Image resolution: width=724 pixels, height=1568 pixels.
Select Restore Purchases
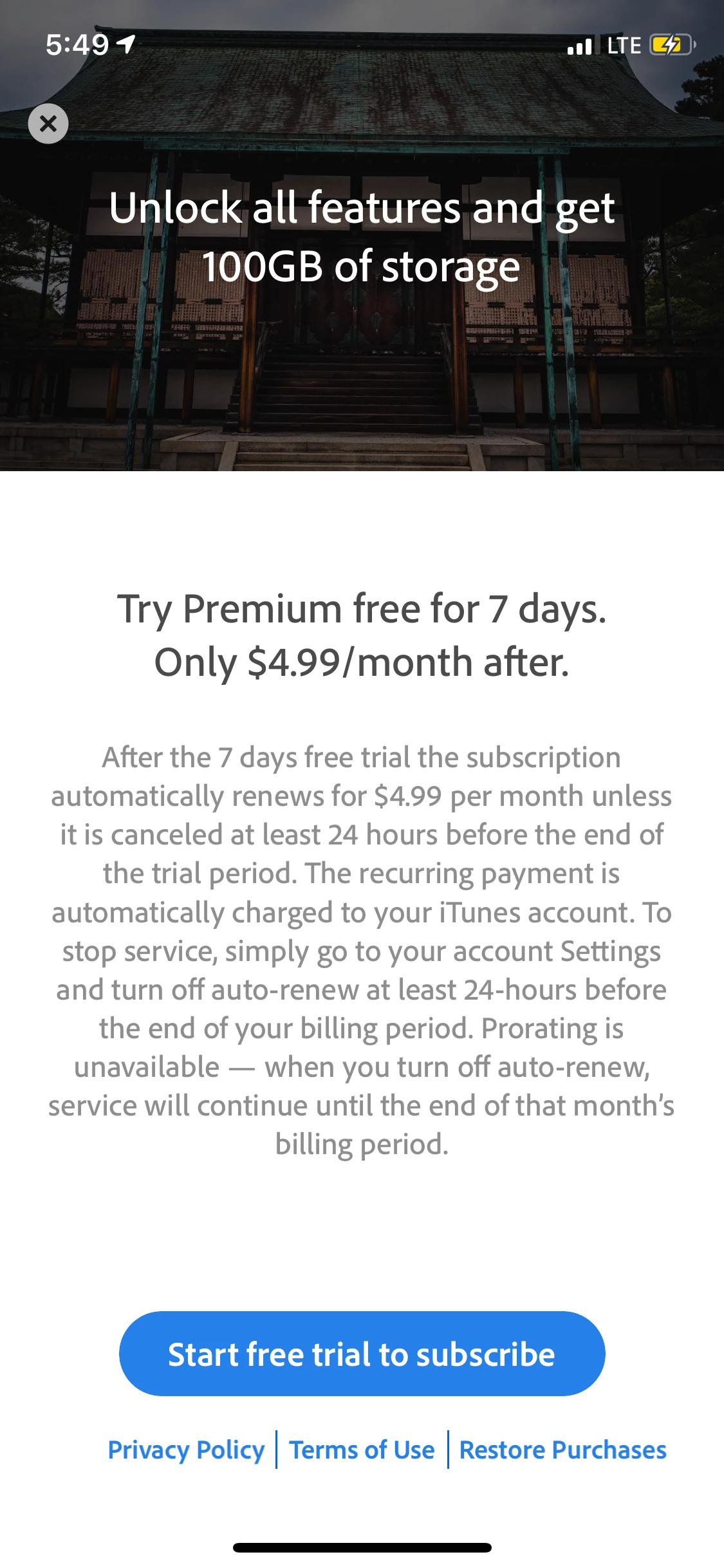pos(562,1450)
